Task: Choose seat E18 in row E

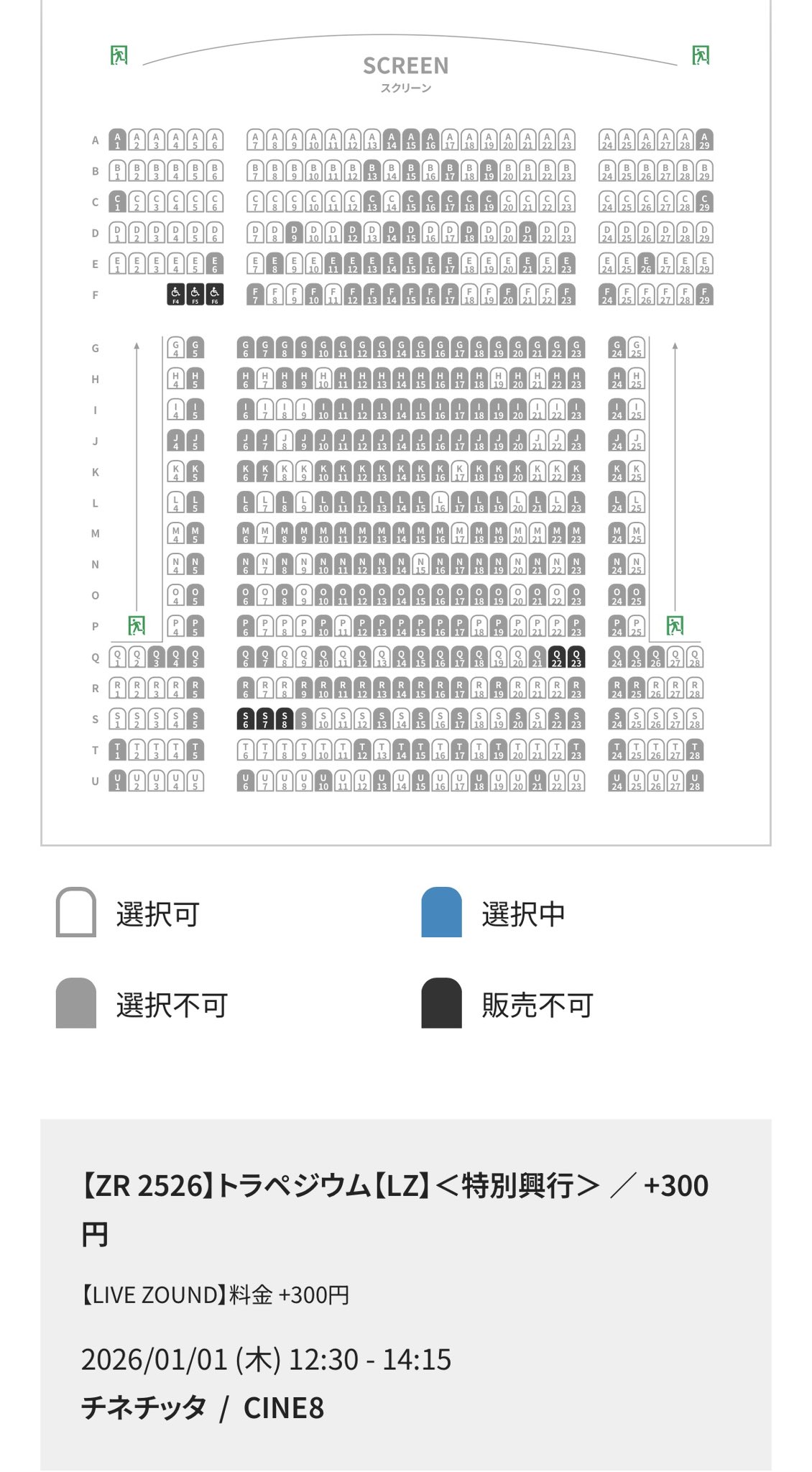Action: (469, 264)
